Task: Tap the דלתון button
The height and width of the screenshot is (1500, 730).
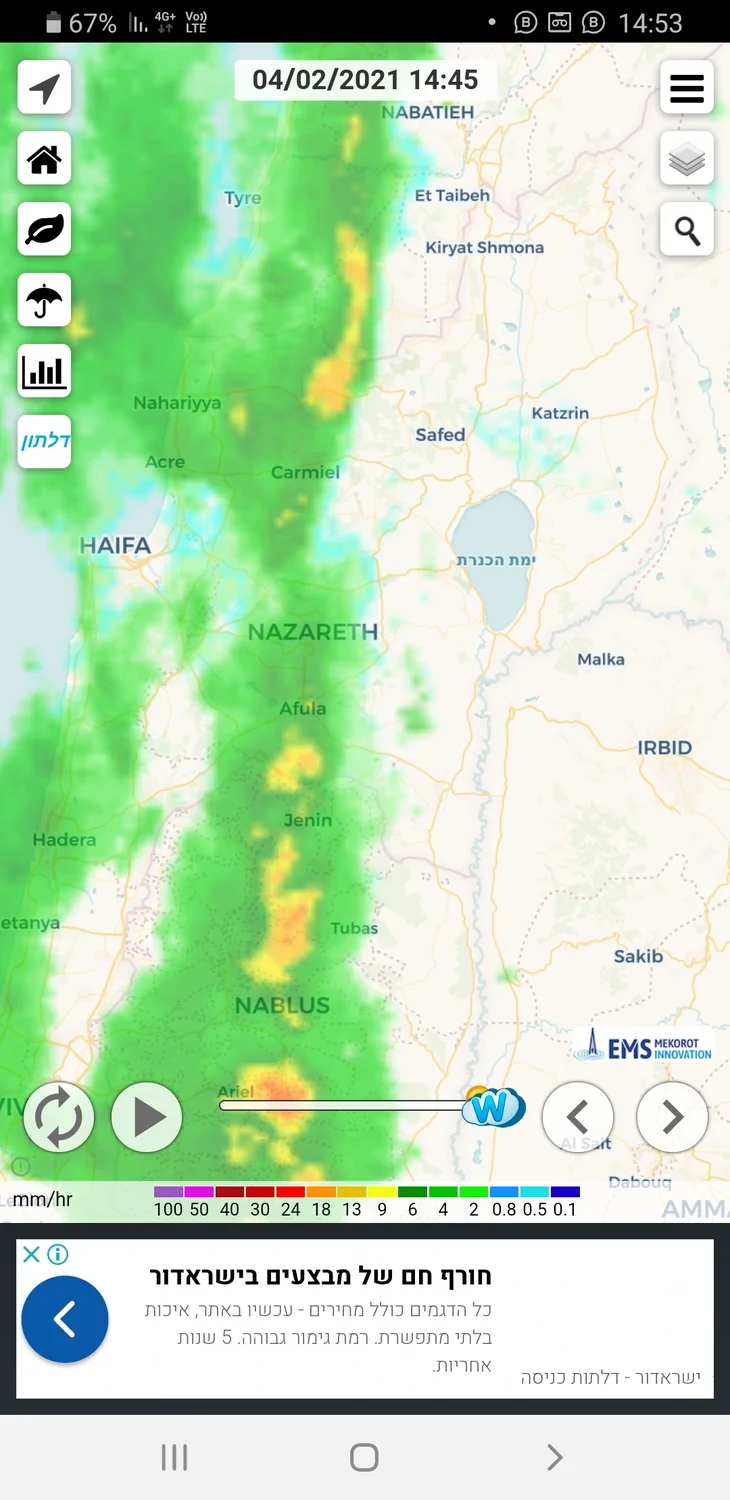Action: tap(44, 441)
